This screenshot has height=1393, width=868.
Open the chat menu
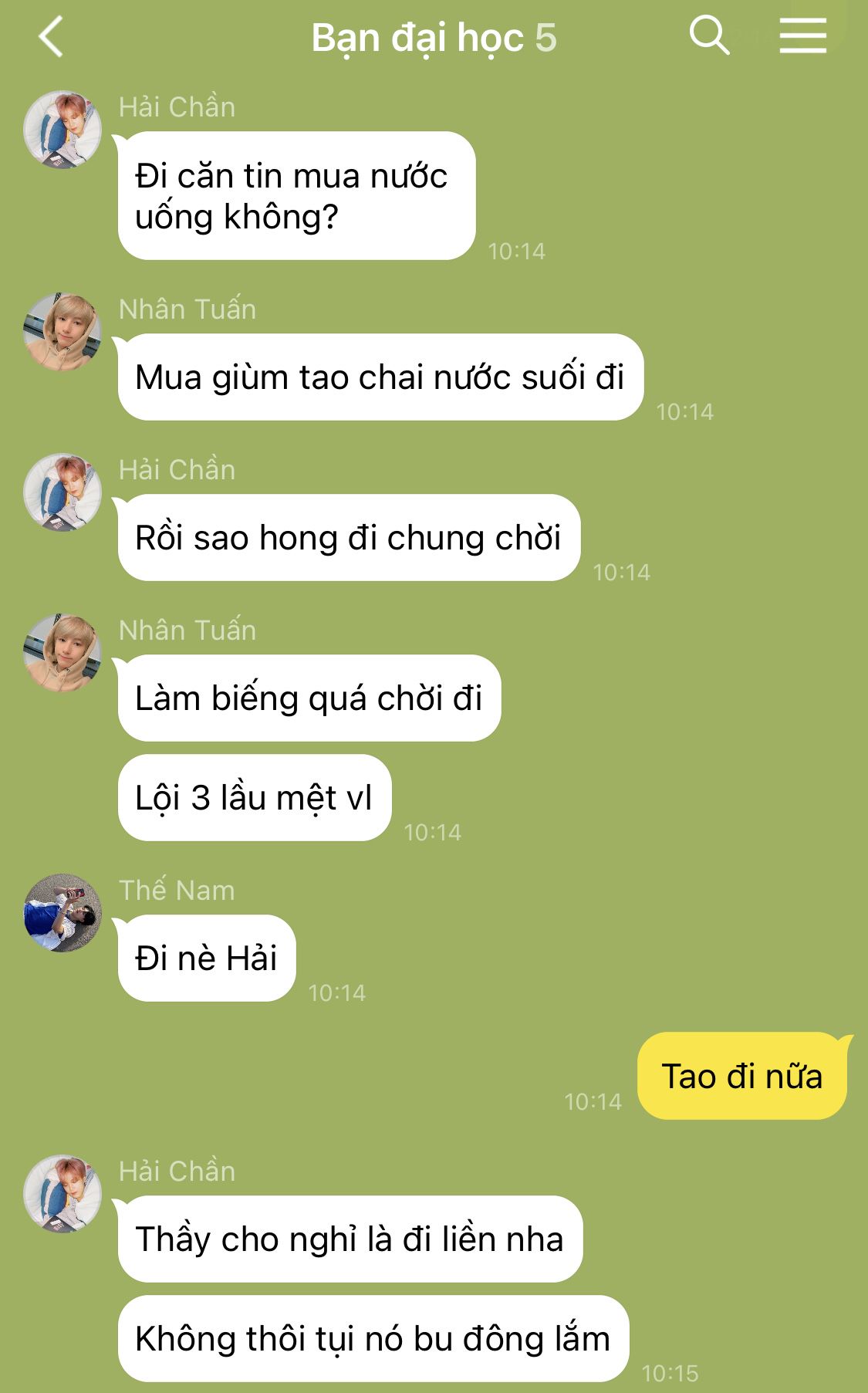802,36
